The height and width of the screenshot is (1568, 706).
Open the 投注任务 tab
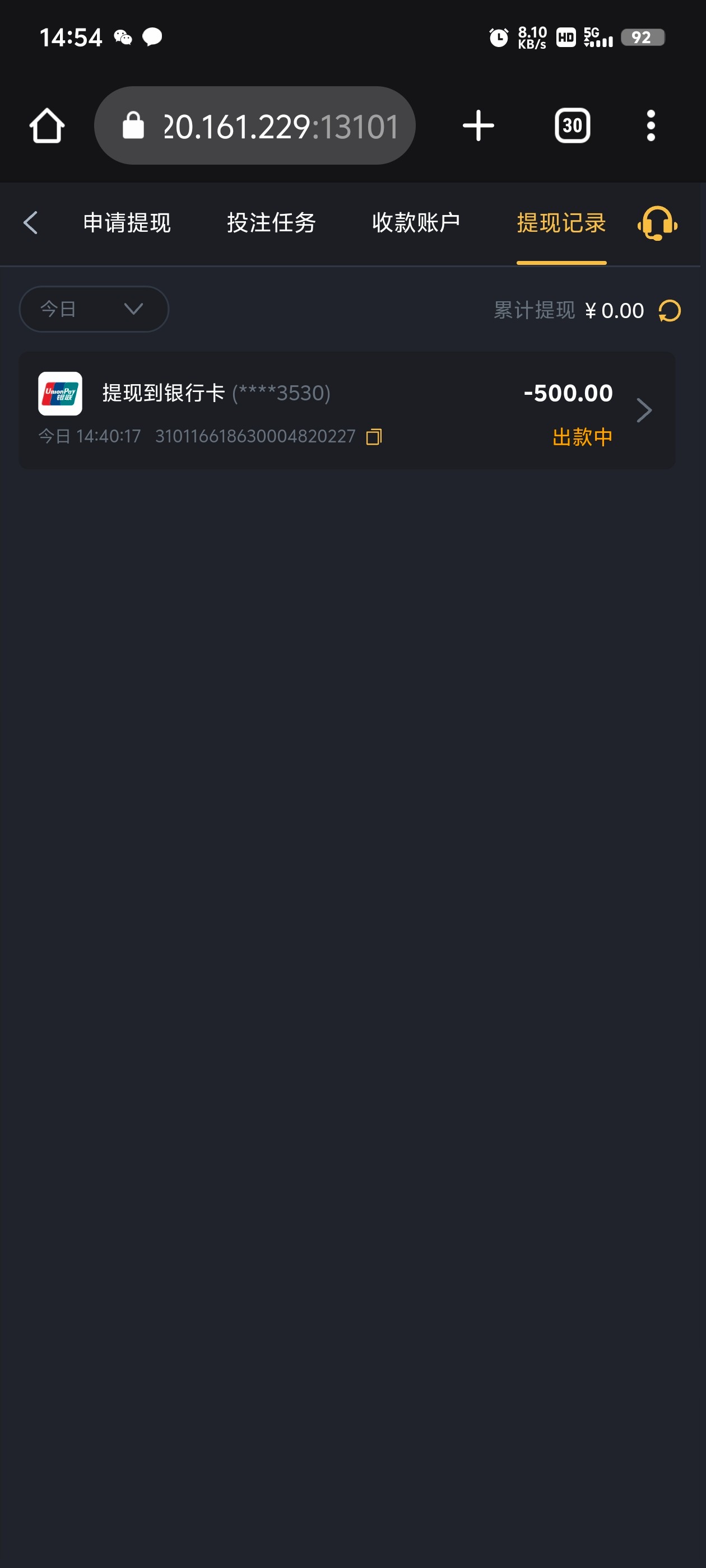click(x=271, y=223)
